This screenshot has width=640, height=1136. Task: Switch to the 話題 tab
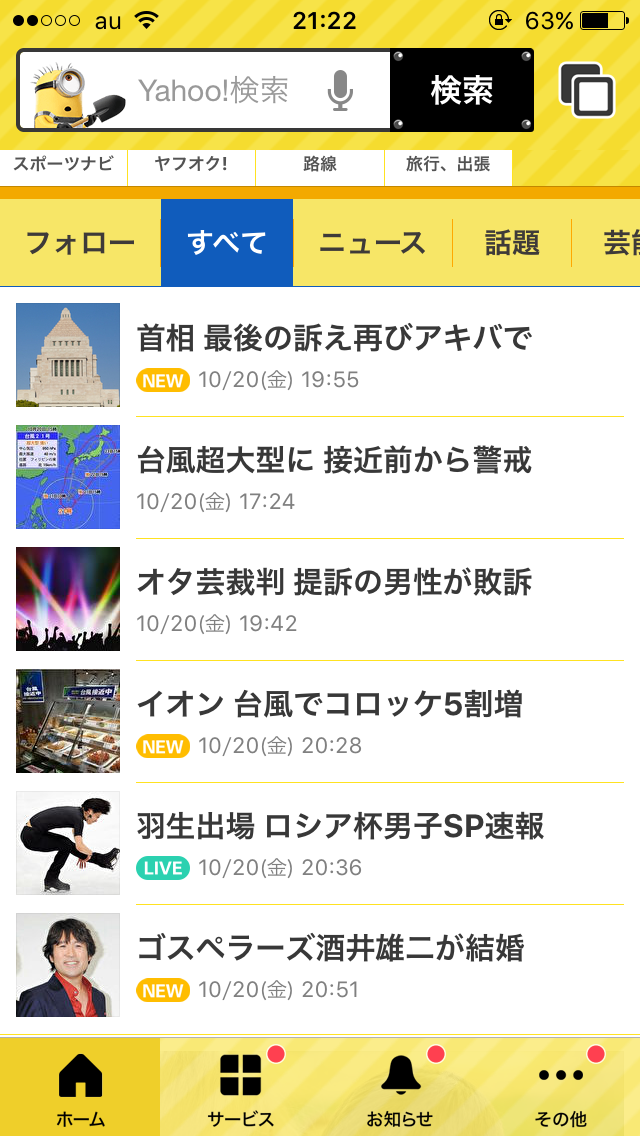pyautogui.click(x=512, y=243)
